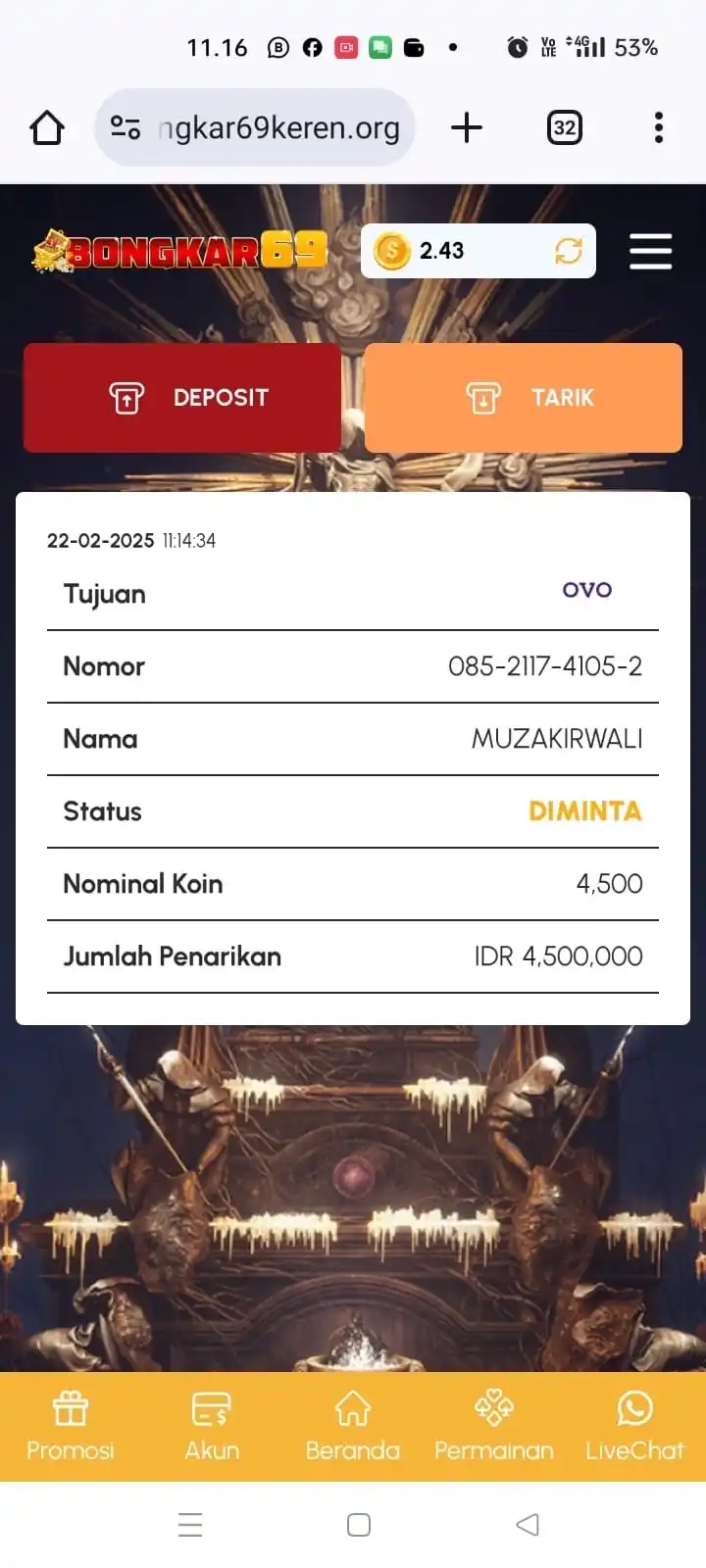Tap the DEPOSIT button
The height and width of the screenshot is (1568, 706).
click(182, 398)
